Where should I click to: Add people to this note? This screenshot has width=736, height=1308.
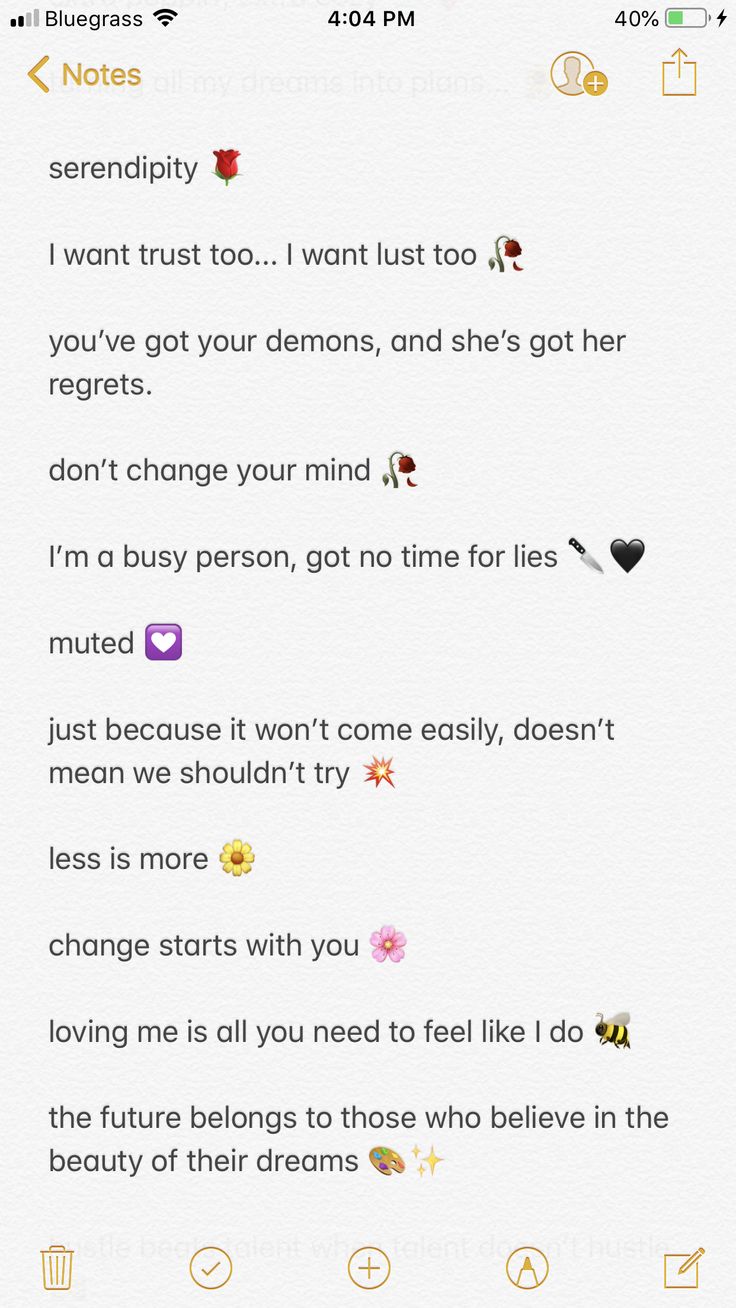(578, 74)
